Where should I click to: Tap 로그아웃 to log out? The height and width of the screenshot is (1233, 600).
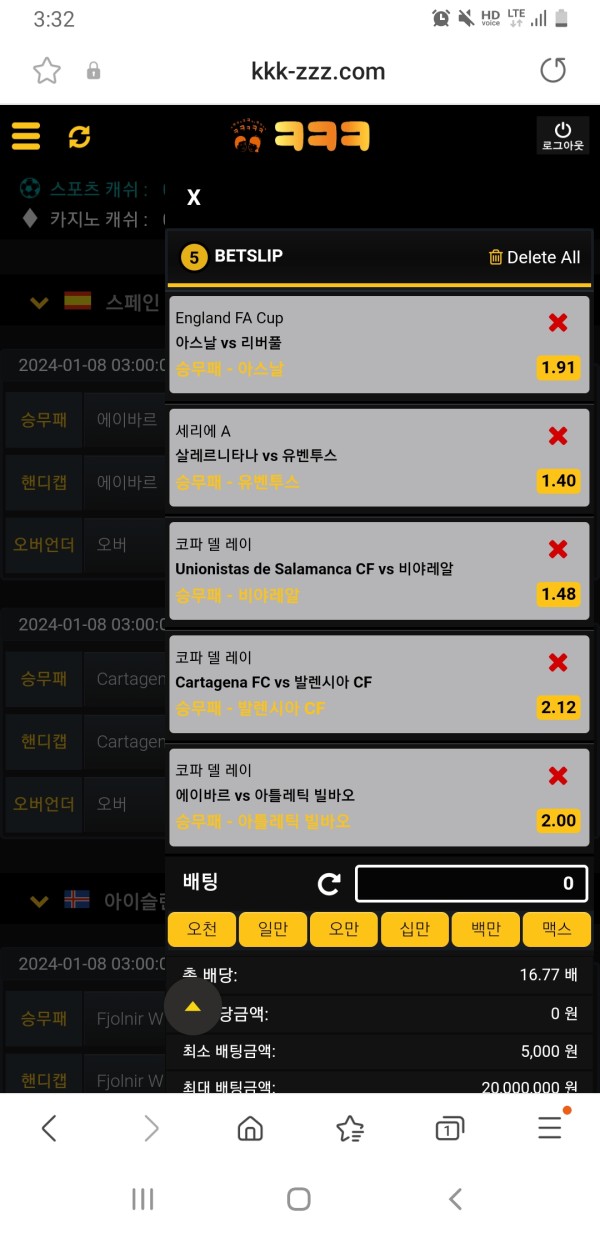point(562,135)
